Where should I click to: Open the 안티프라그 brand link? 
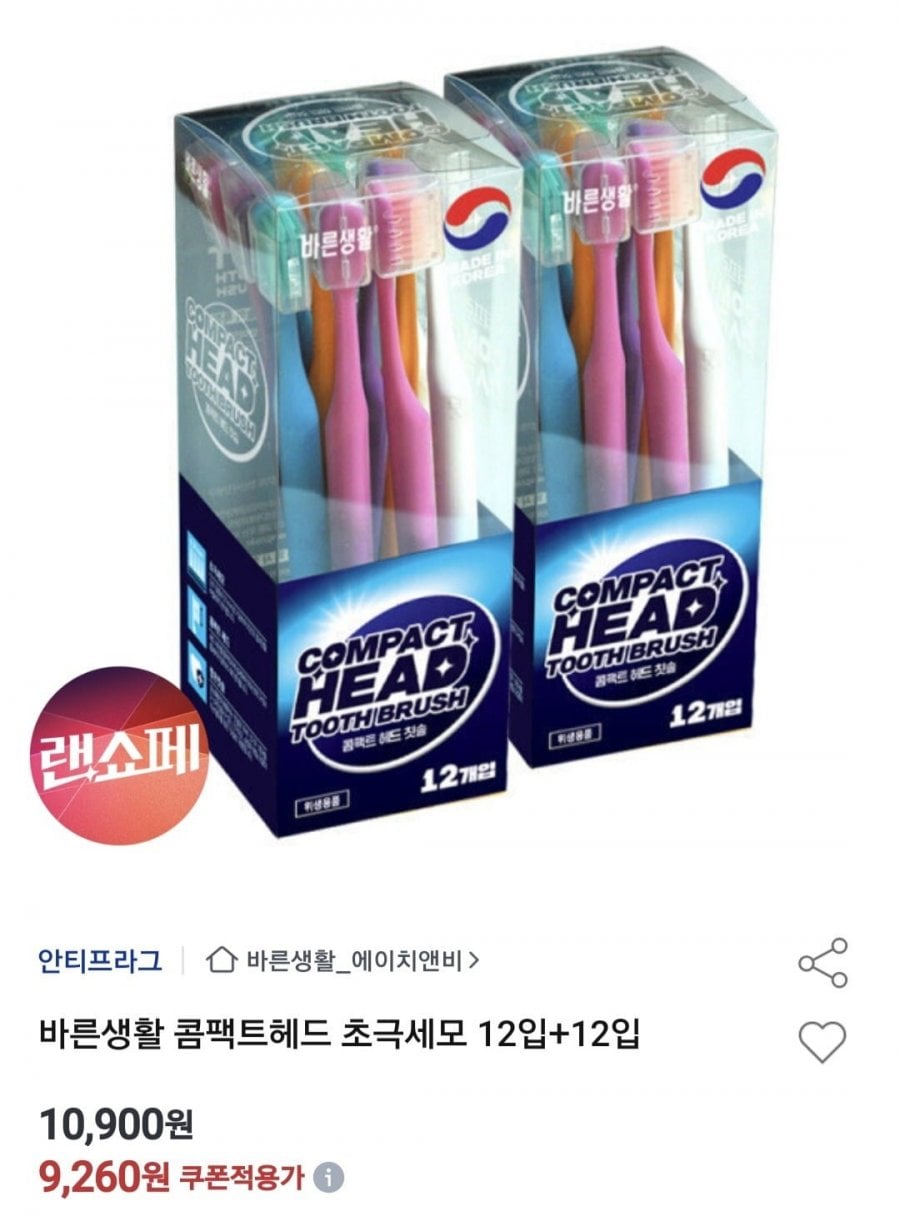pos(99,962)
